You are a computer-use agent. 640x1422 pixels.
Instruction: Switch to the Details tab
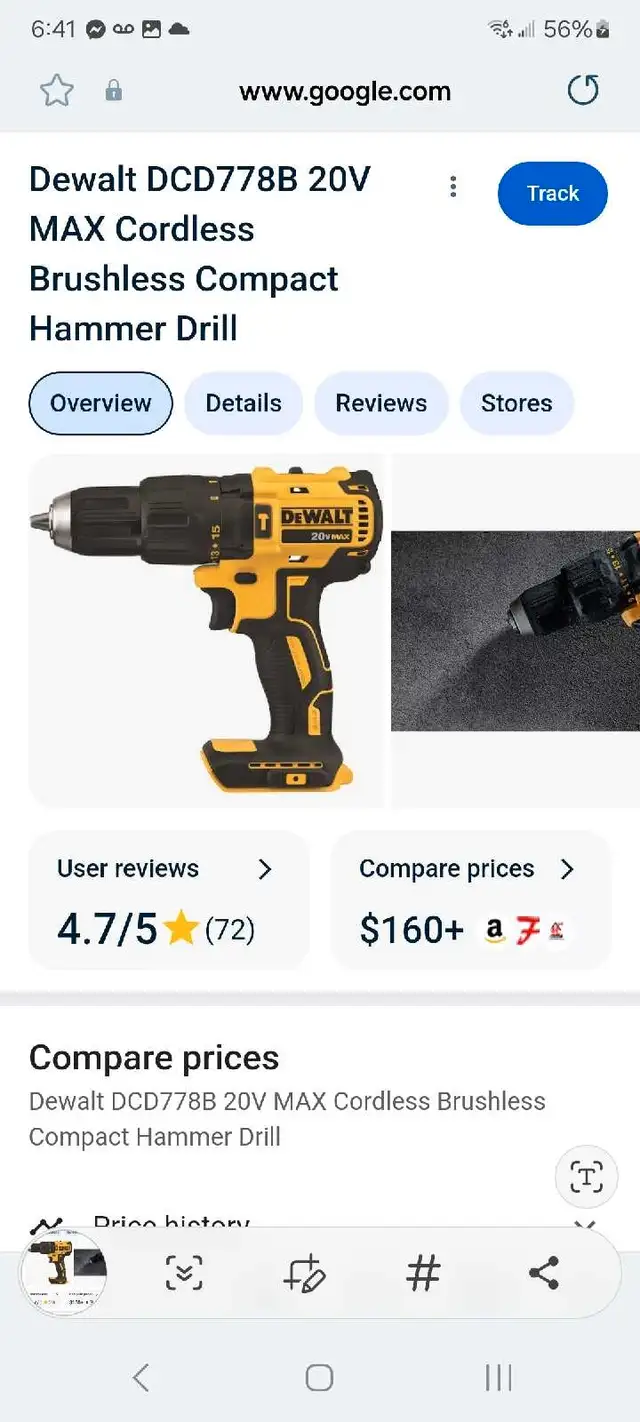click(243, 403)
